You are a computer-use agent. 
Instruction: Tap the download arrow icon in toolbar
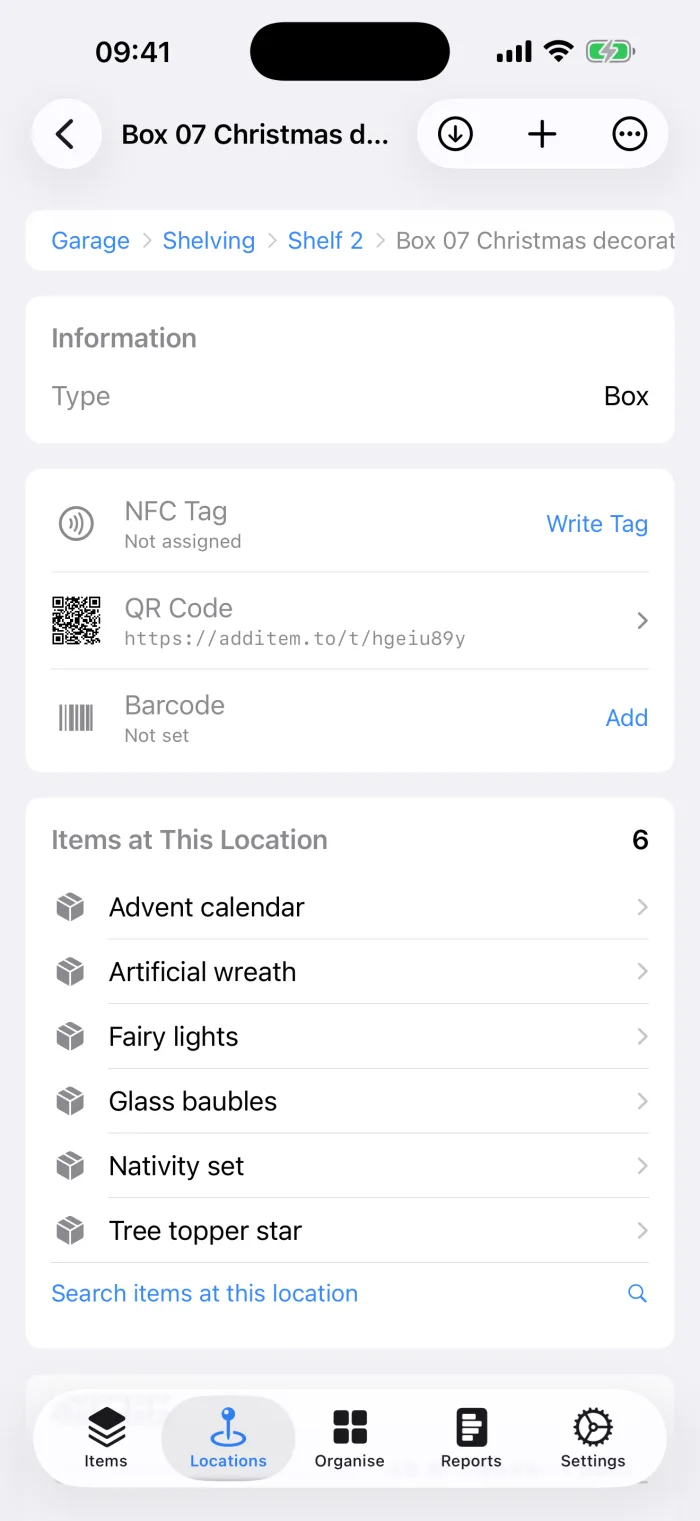pos(455,134)
